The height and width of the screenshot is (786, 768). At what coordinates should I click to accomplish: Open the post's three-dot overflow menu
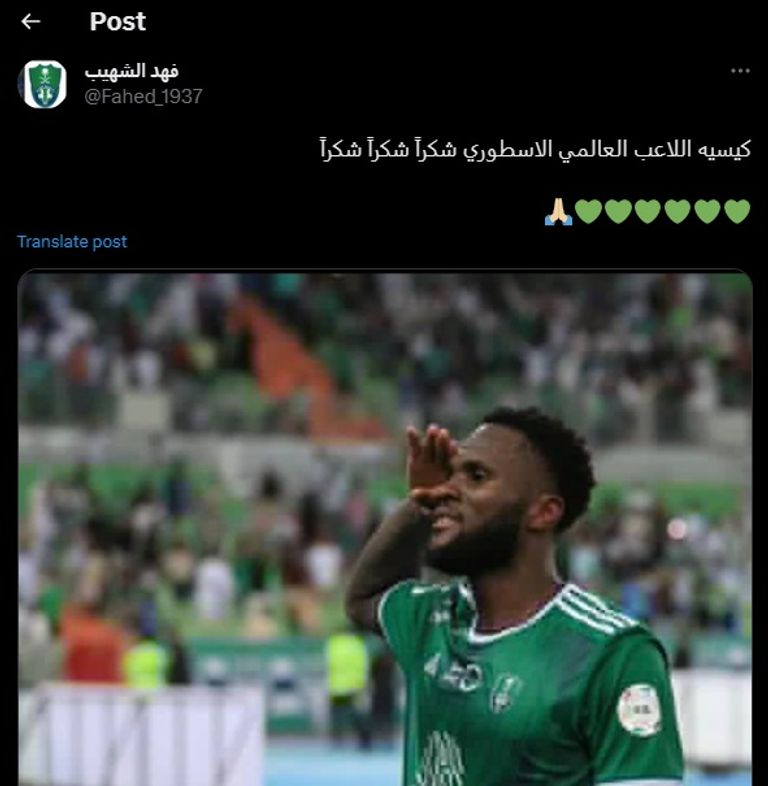coord(740,71)
